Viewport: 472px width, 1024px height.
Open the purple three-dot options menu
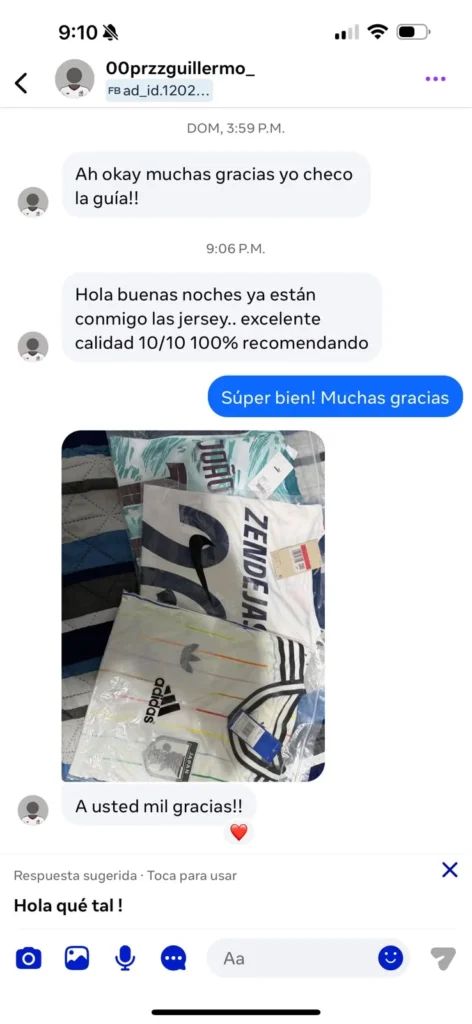(435, 79)
